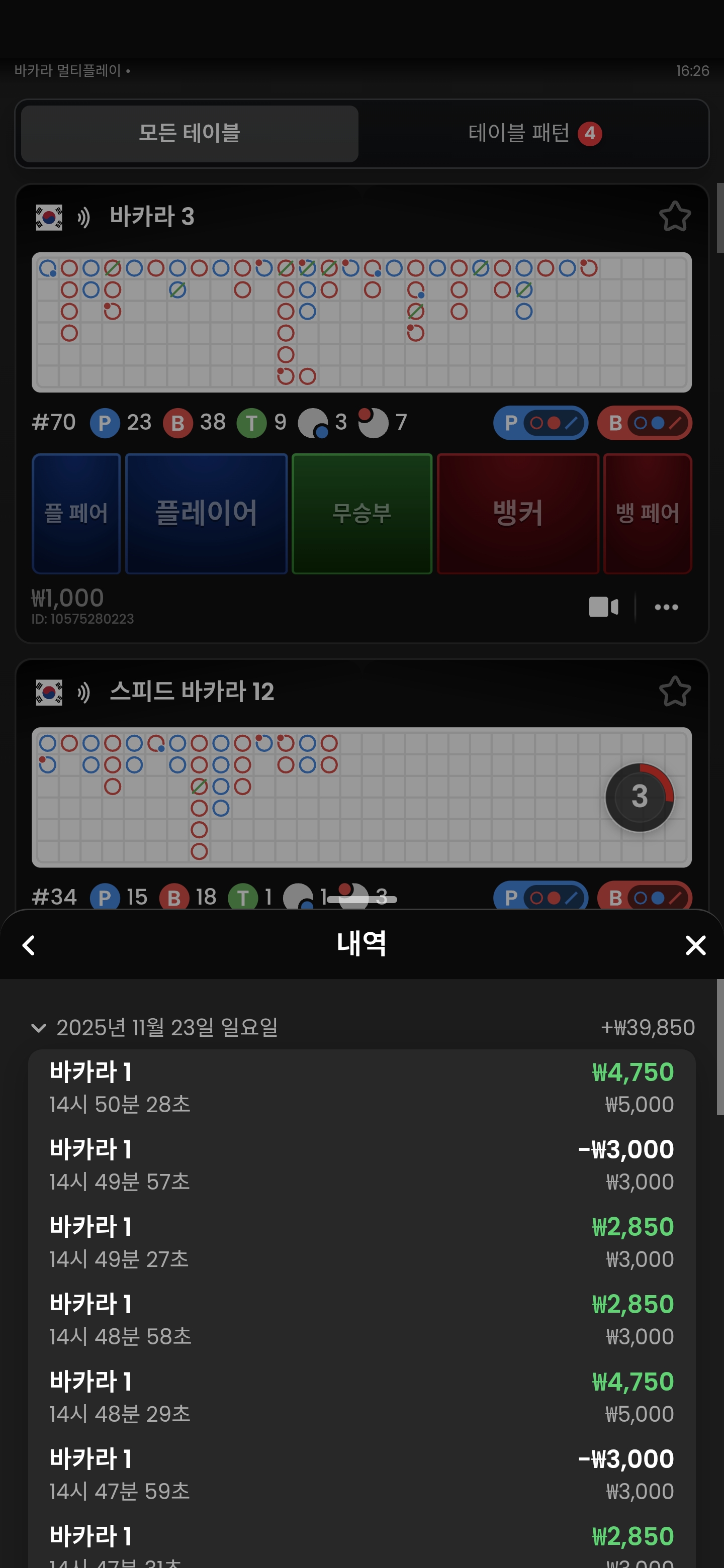Switch to the 모든 테이블 tab
724x1568 pixels.
[190, 133]
